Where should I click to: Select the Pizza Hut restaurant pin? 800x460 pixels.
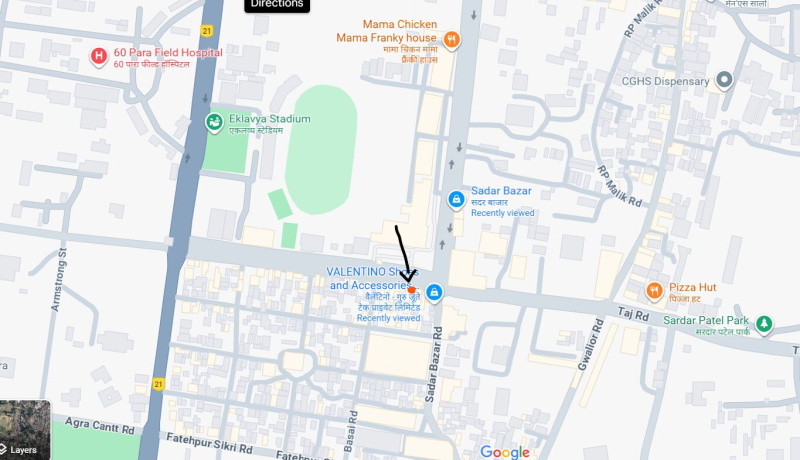click(x=654, y=291)
